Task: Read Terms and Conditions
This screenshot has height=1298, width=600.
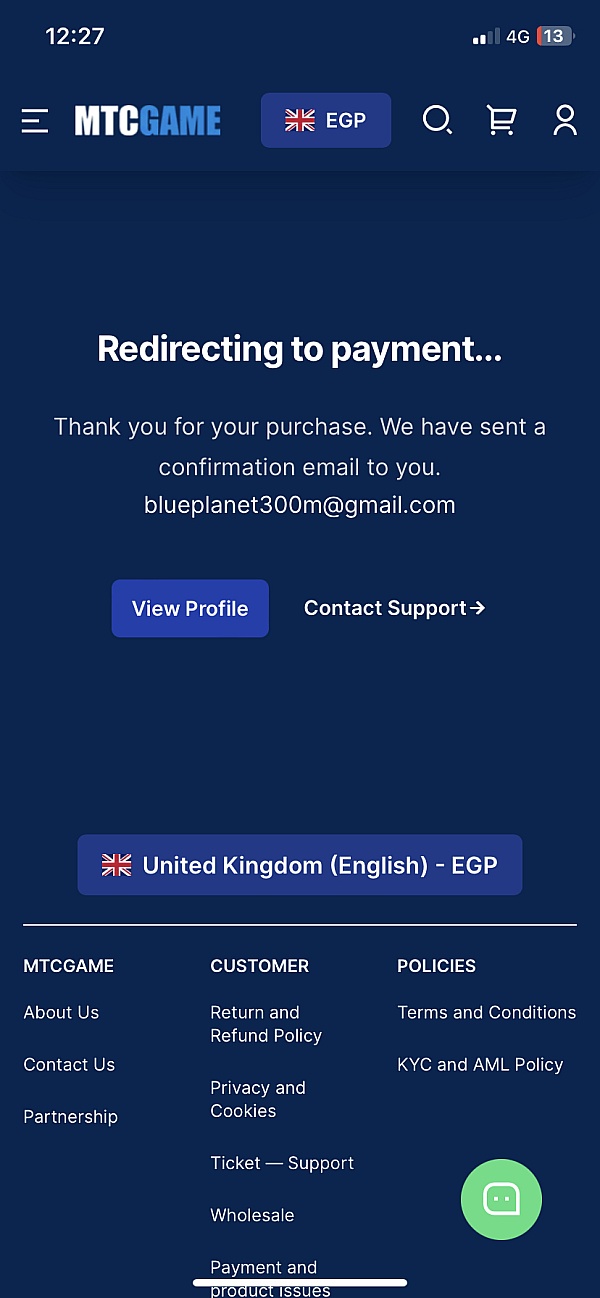Action: (486, 1012)
